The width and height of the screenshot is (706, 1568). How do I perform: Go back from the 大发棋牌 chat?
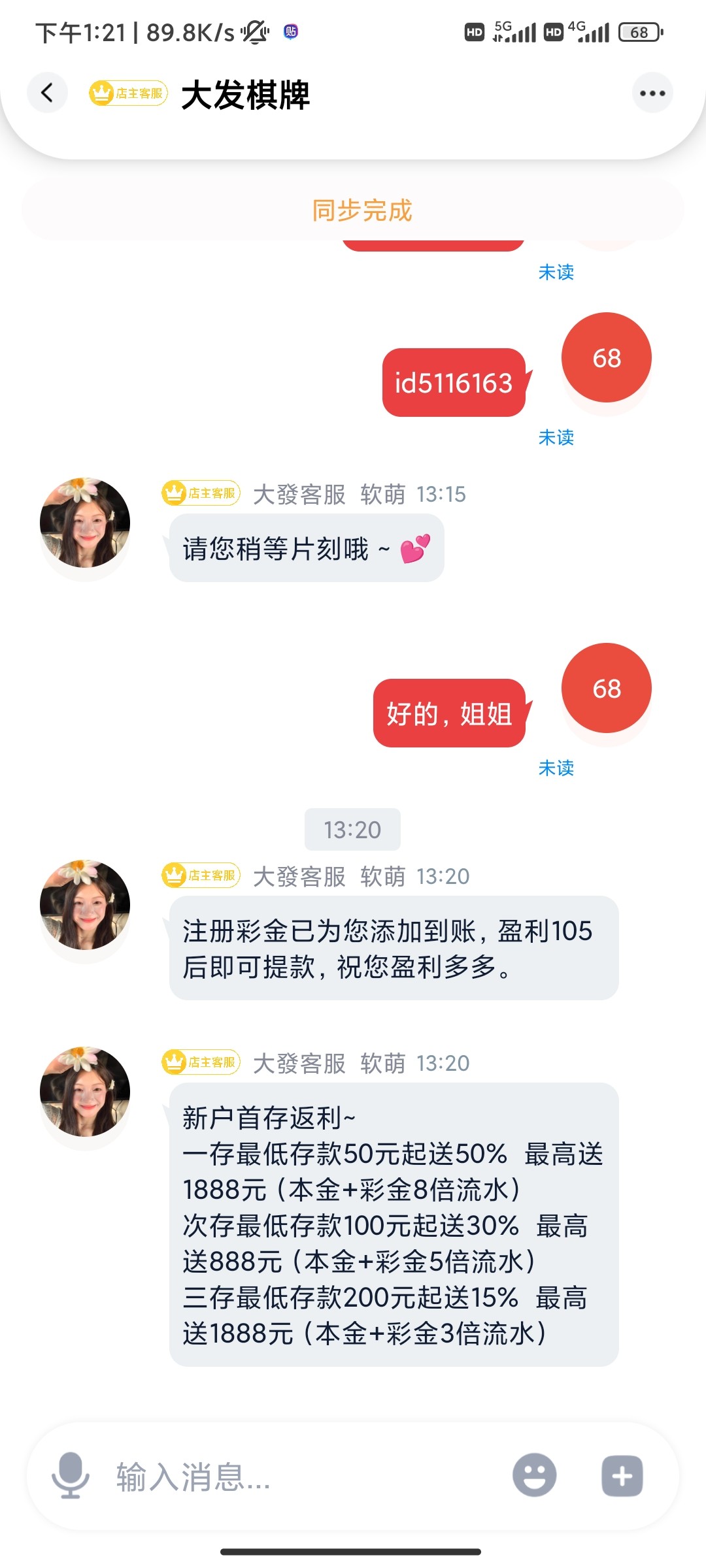[x=47, y=93]
